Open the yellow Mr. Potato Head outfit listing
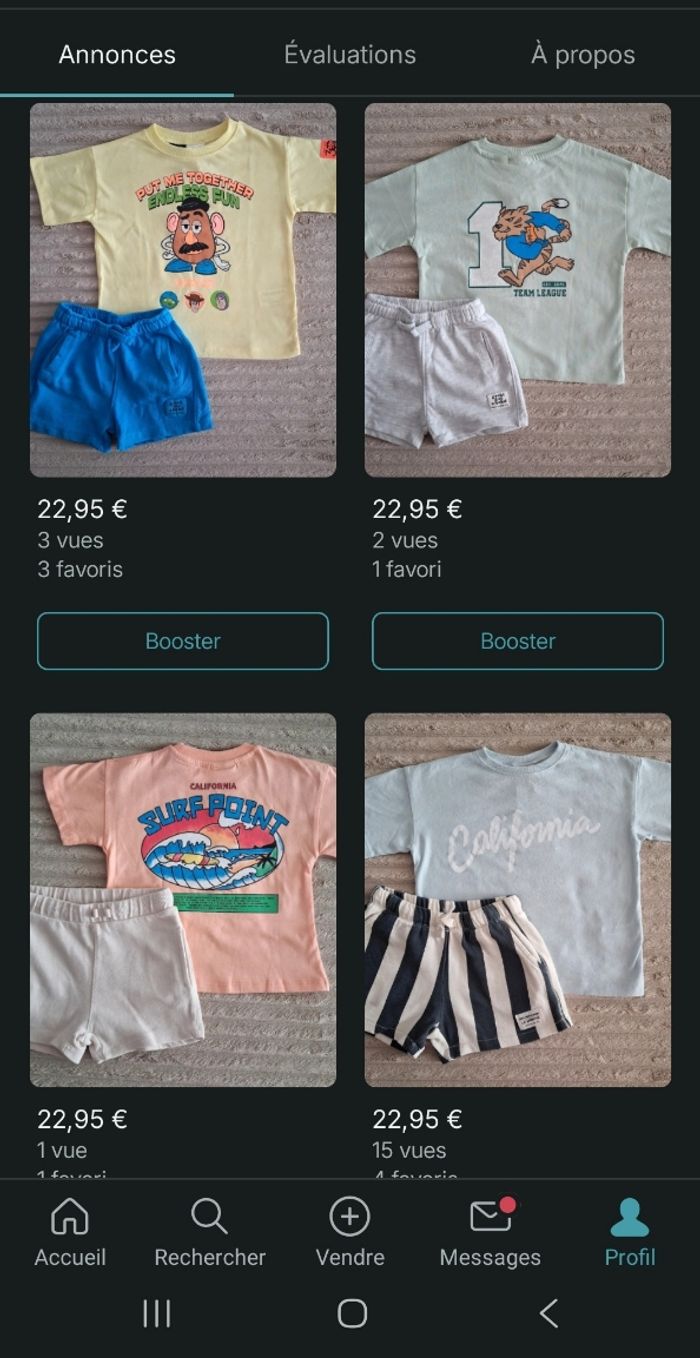Image resolution: width=700 pixels, height=1358 pixels. [x=183, y=290]
